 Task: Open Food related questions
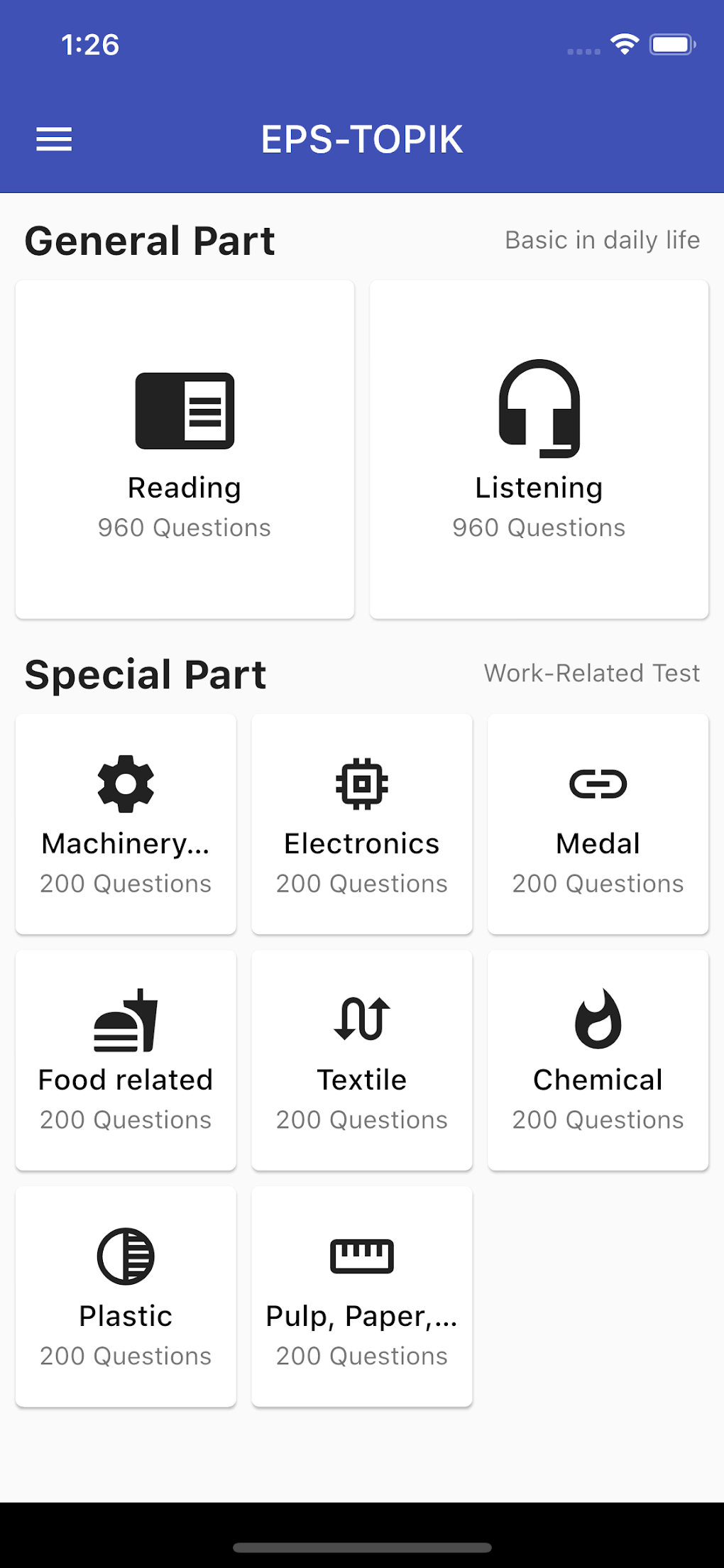pos(126,1060)
